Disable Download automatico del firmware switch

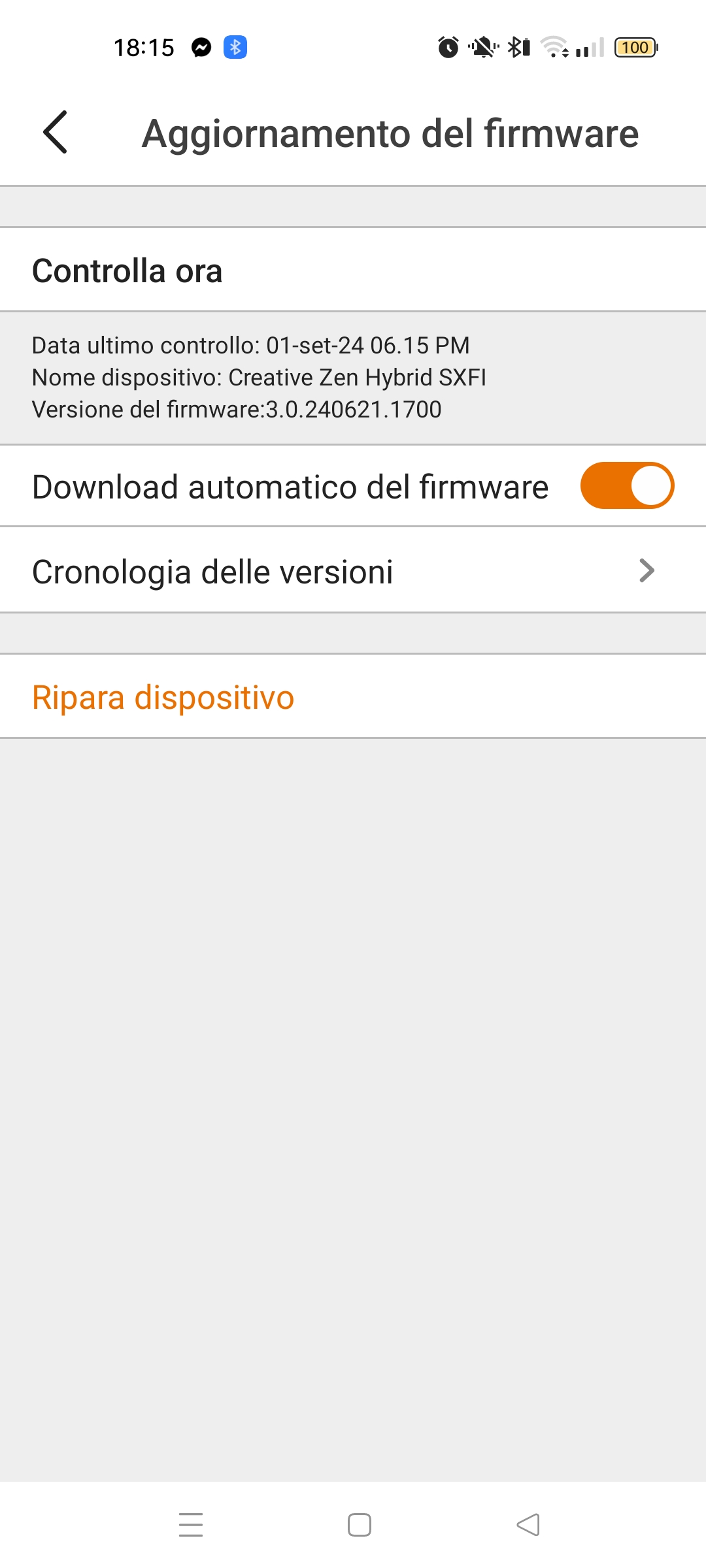pyautogui.click(x=627, y=485)
